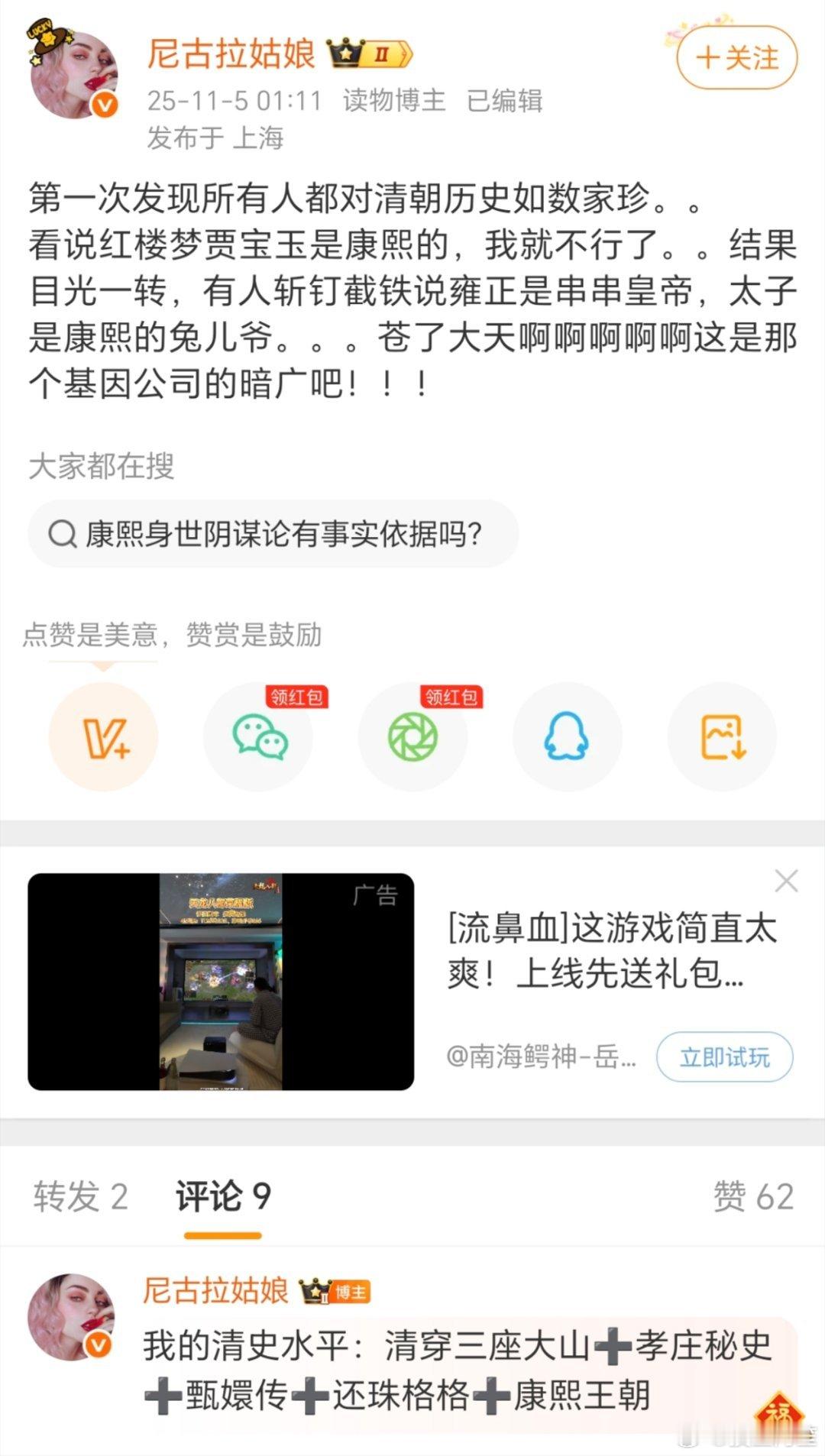Dismiss the ad with the X button
Viewport: 825px width, 1456px height.
click(785, 880)
